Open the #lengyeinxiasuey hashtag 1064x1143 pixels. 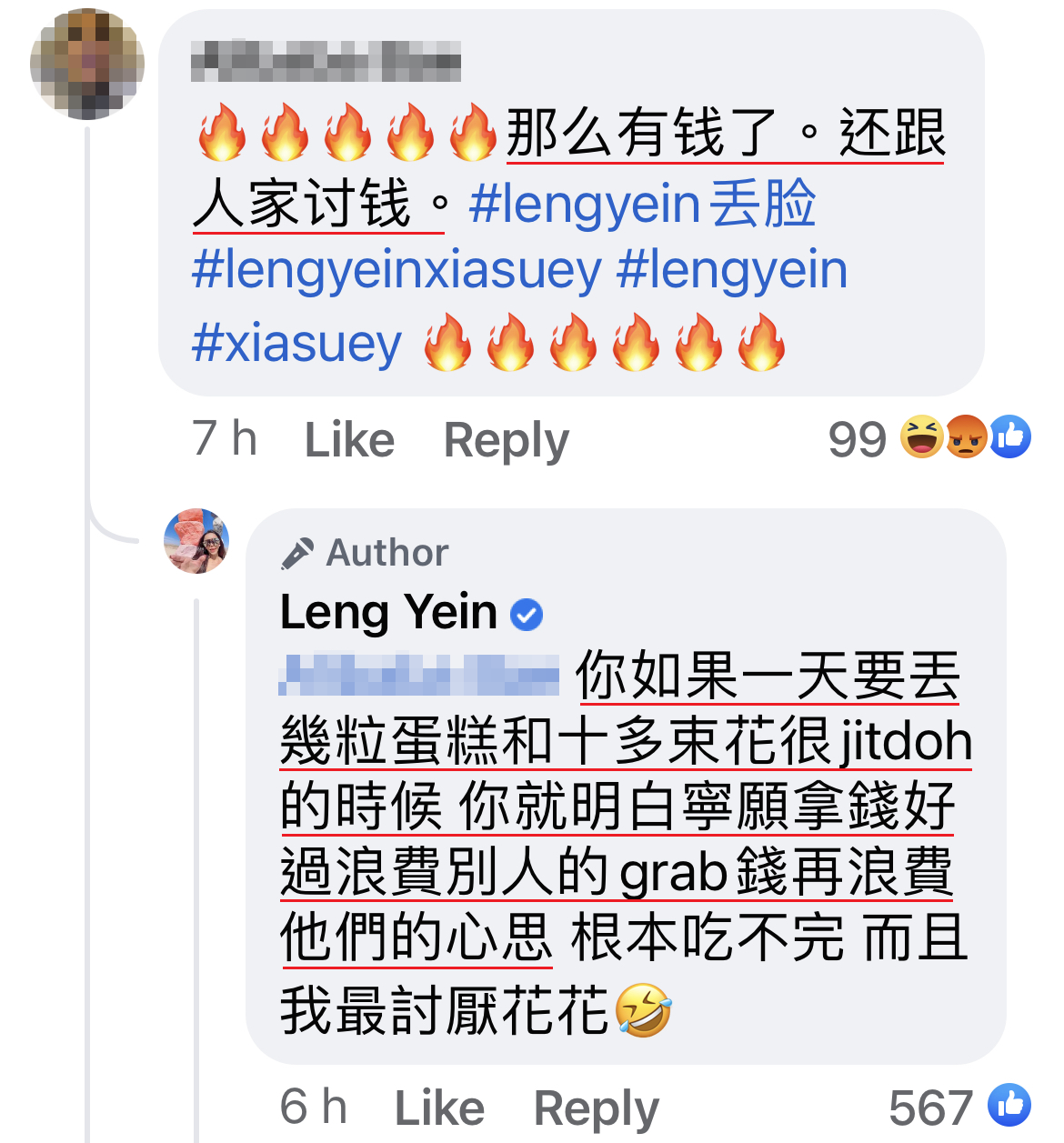[396, 270]
